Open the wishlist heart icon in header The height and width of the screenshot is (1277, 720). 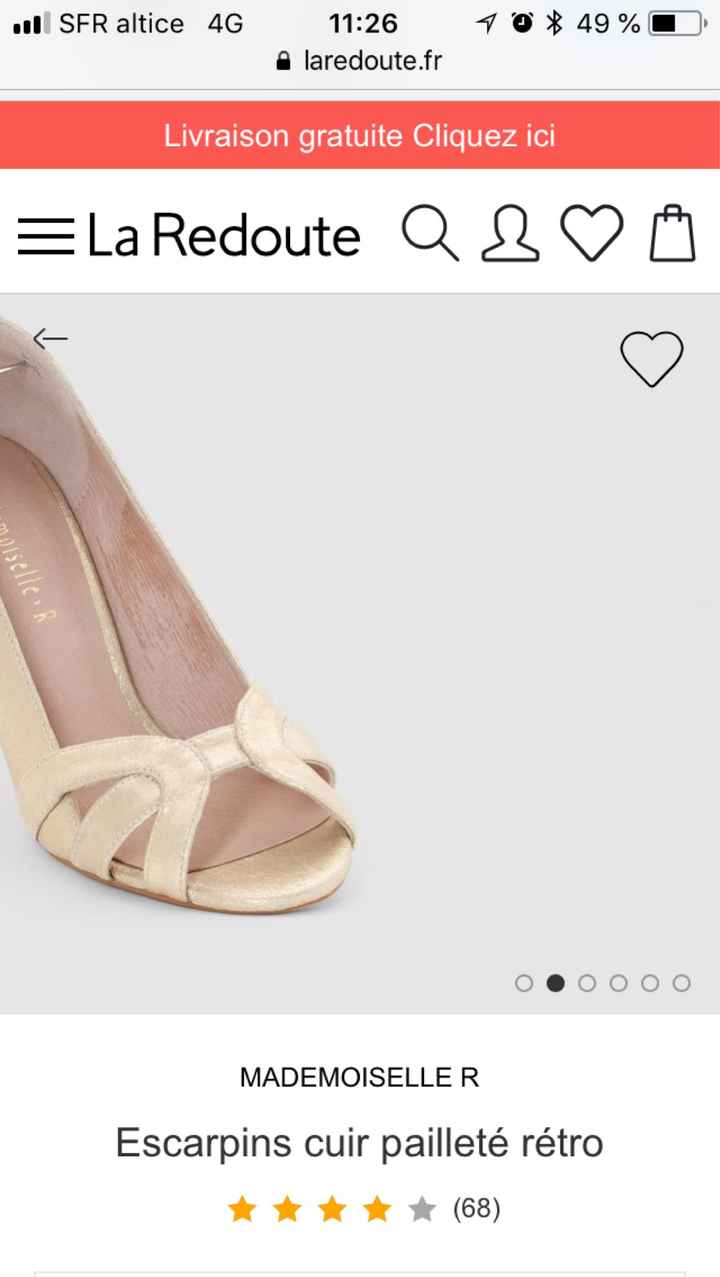click(591, 234)
